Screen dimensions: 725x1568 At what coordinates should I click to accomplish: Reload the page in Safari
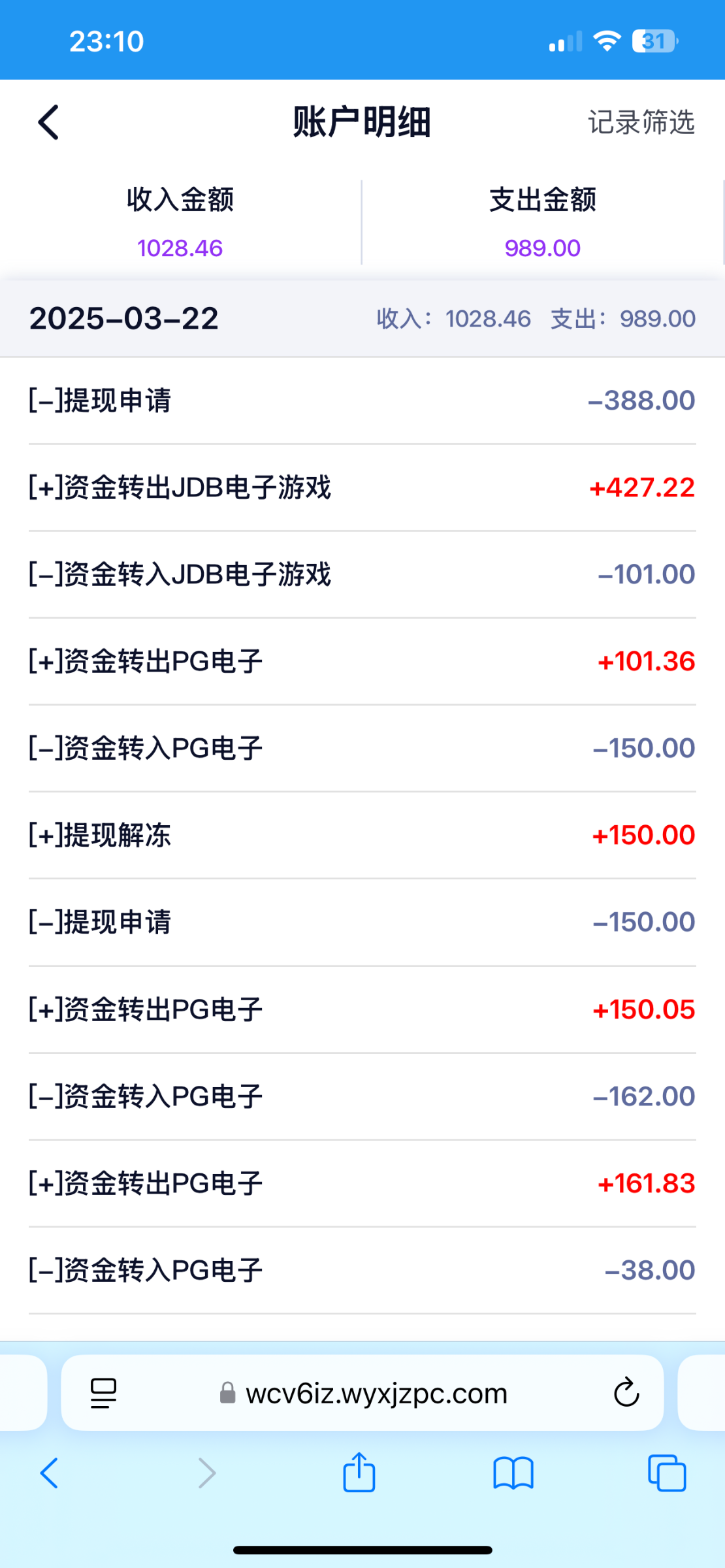click(x=626, y=1392)
